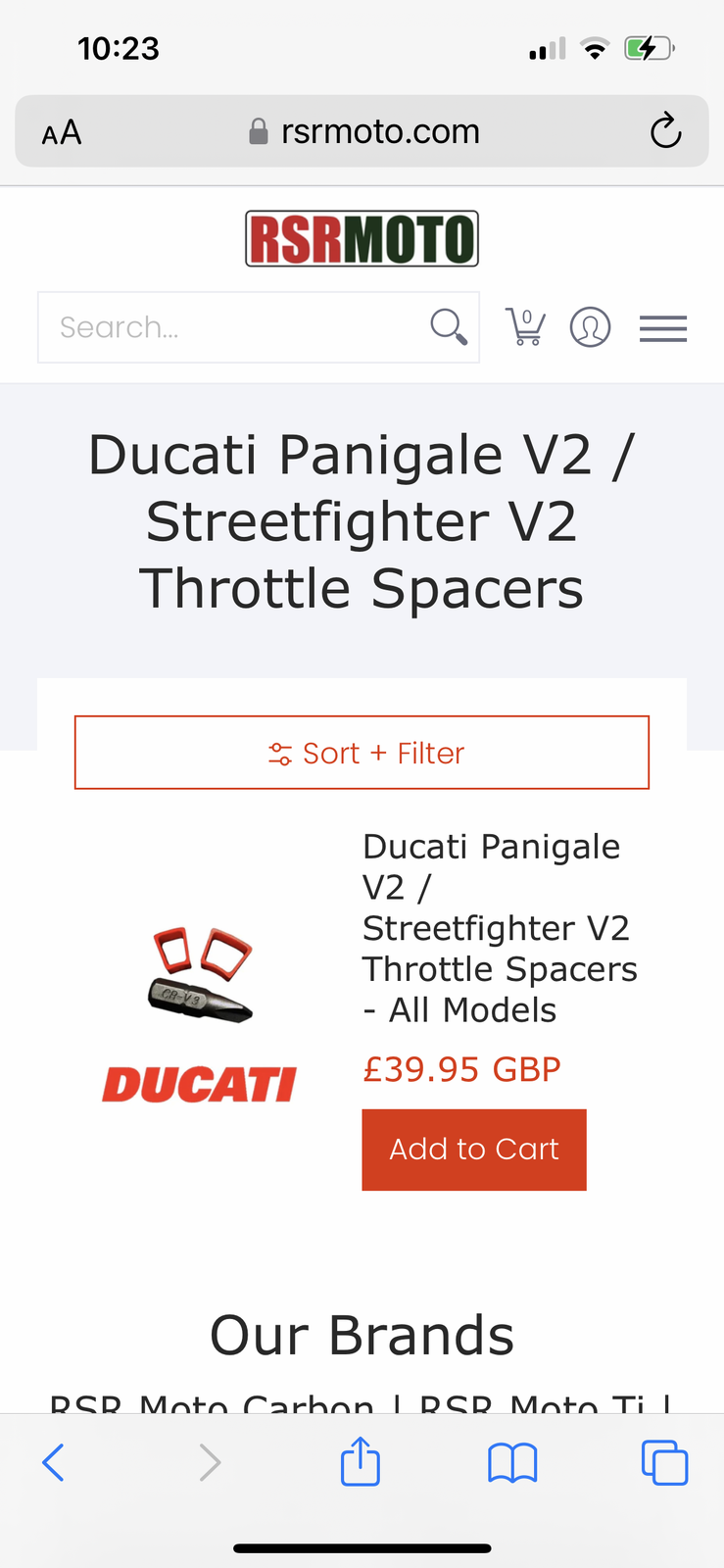The image size is (724, 1568).
Task: Tap the magnifying glass search icon
Action: tap(449, 327)
